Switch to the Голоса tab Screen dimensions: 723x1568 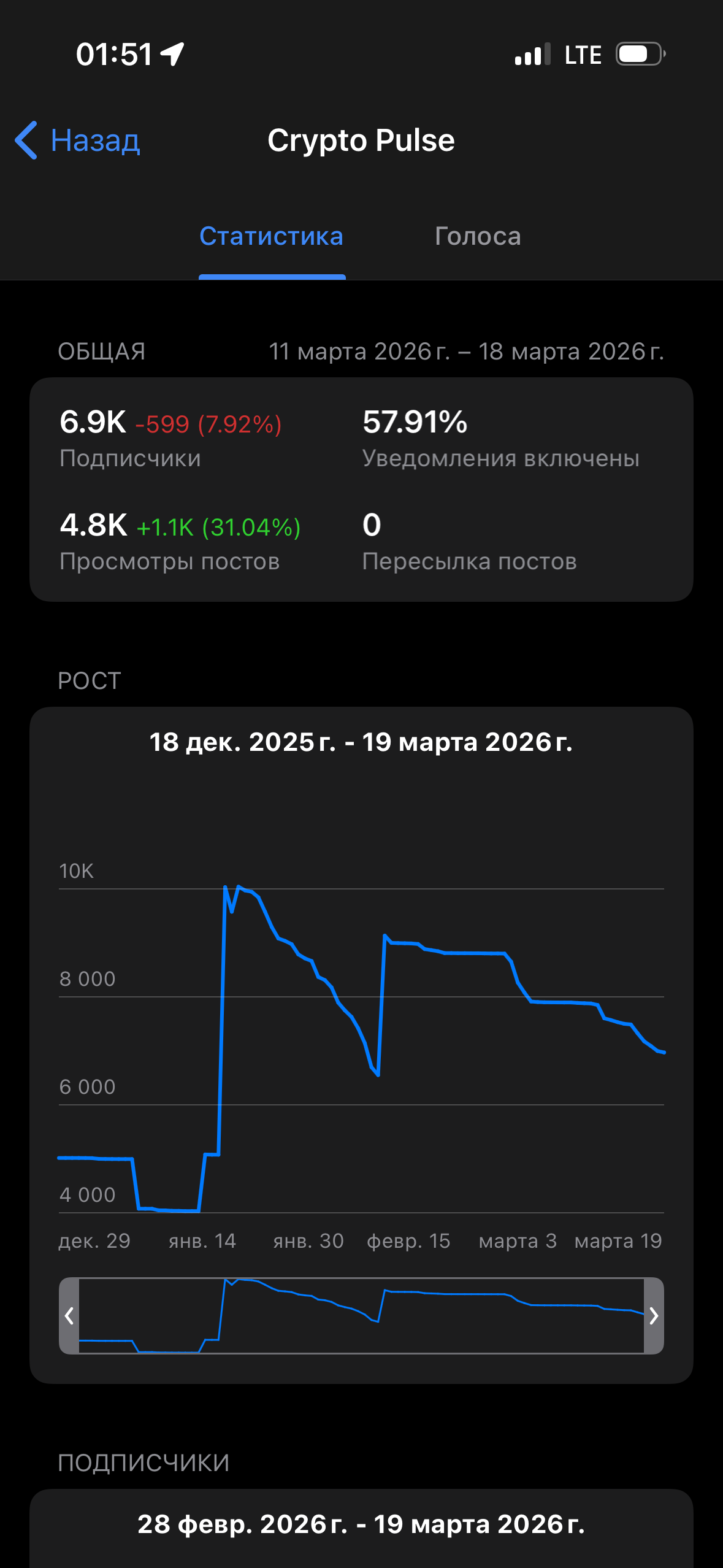click(478, 237)
